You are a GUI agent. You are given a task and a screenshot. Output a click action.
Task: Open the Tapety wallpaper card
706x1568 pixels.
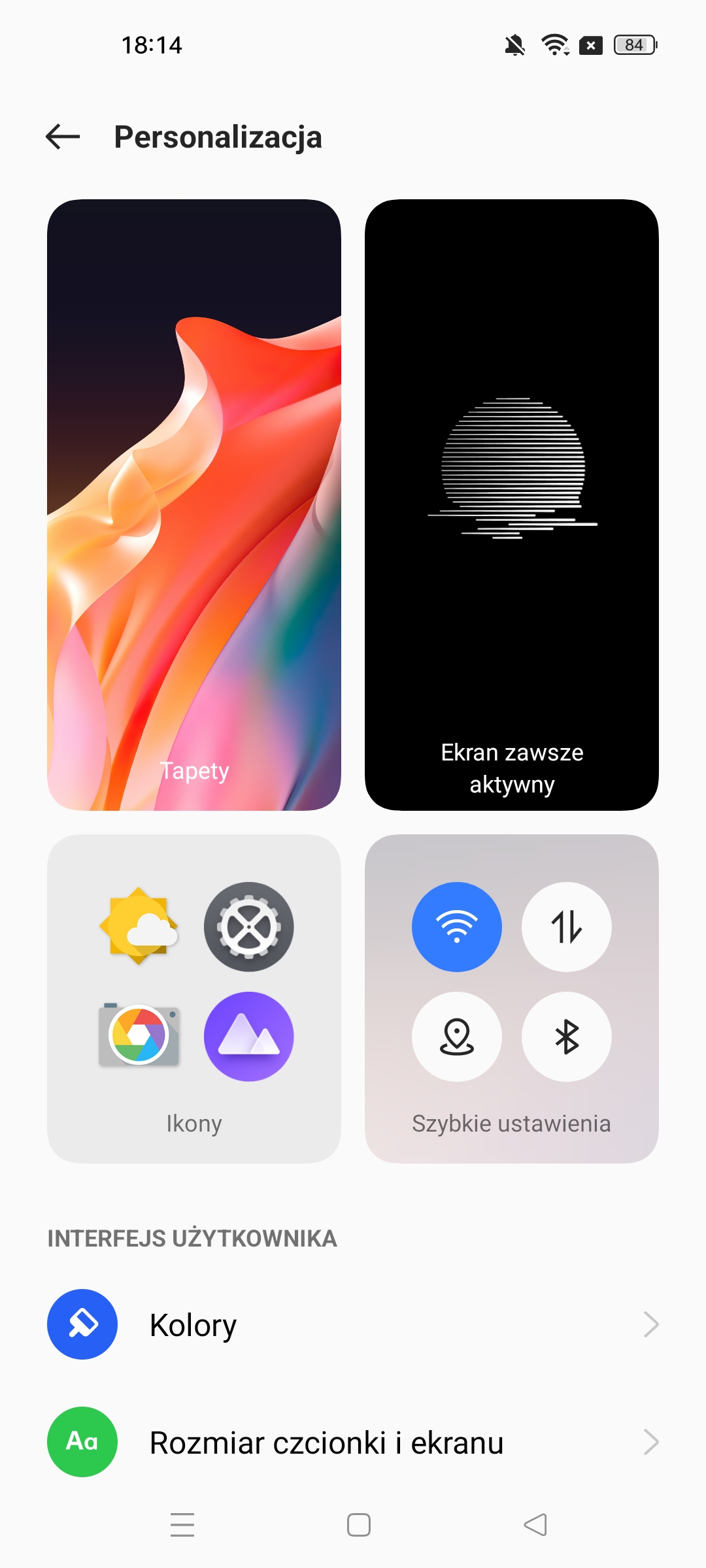(194, 504)
